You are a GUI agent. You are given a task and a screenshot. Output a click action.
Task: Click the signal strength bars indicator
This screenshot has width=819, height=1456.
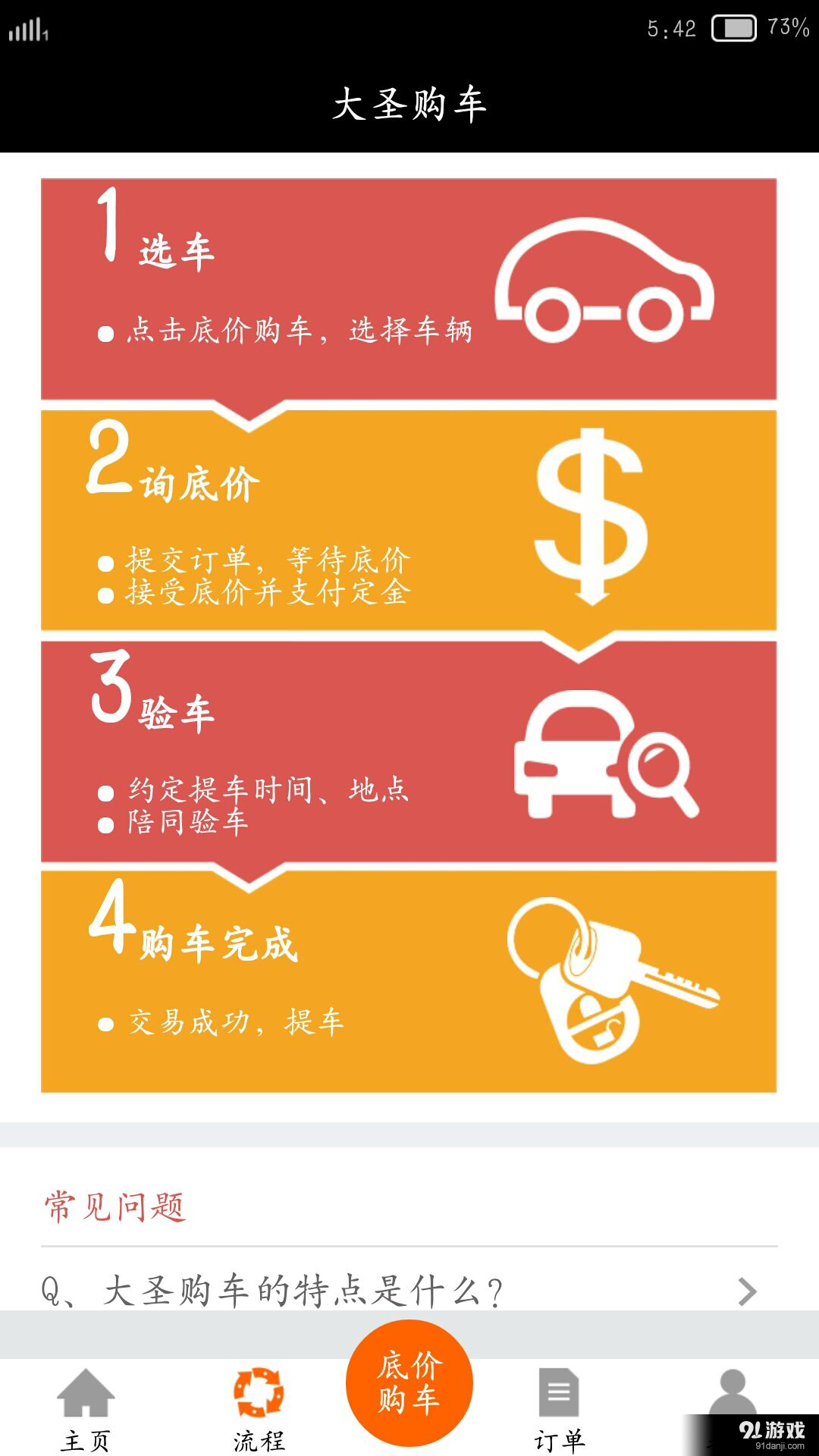click(29, 27)
